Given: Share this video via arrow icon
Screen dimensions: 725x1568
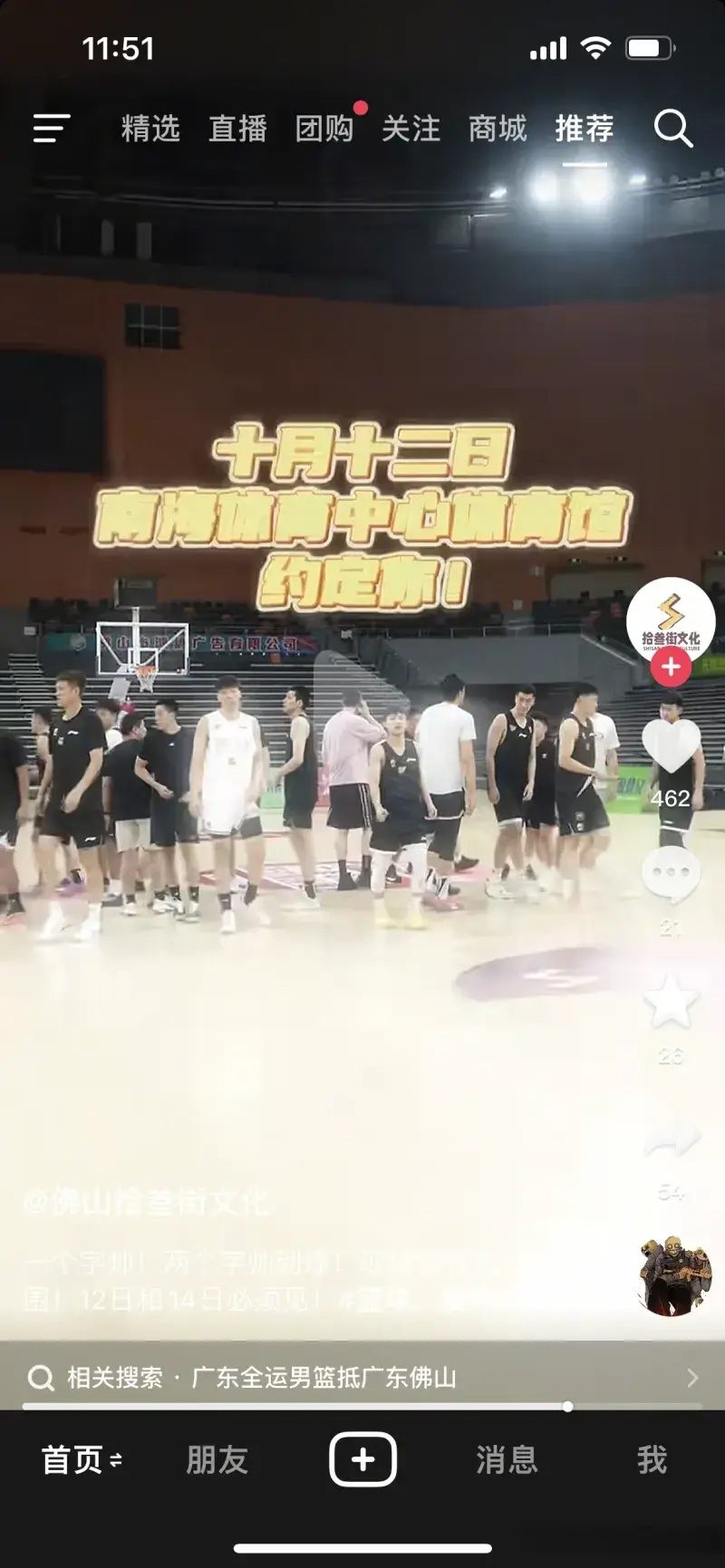Looking at the screenshot, I should [671, 1137].
